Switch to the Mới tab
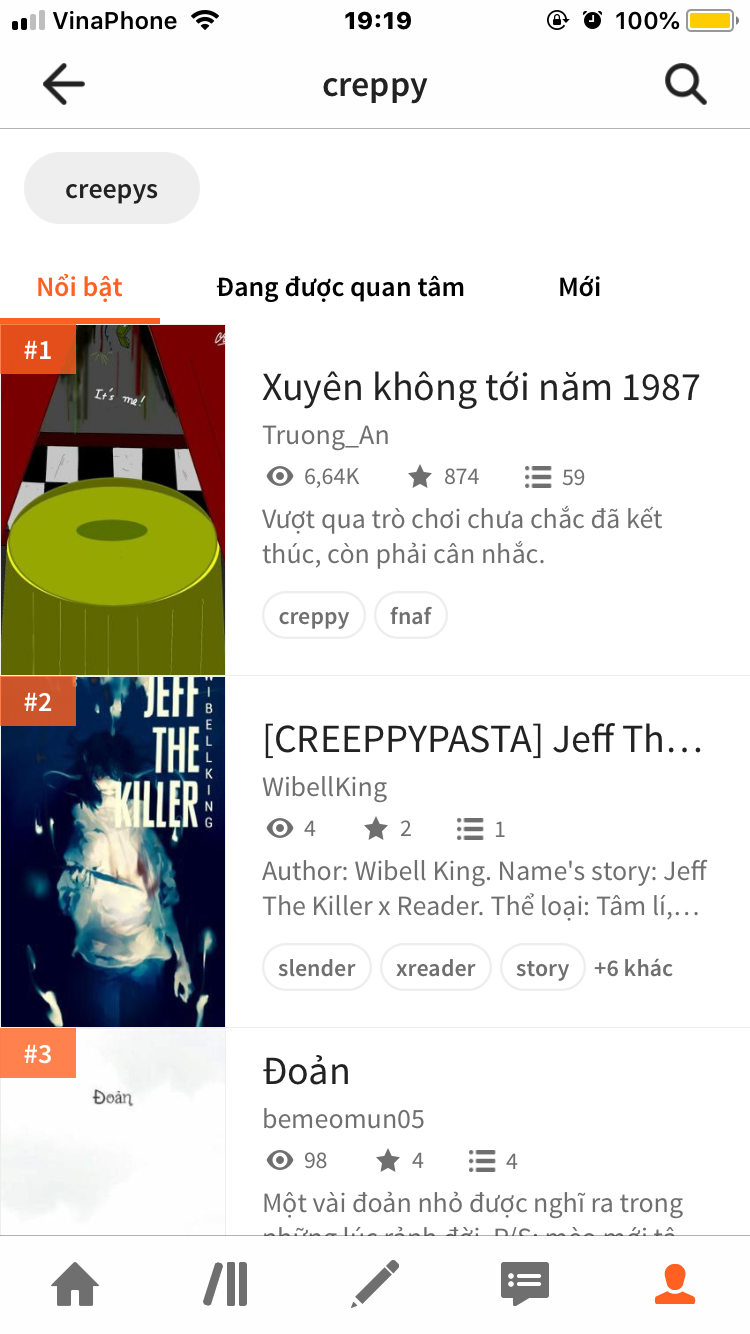This screenshot has height=1334, width=750. [580, 288]
